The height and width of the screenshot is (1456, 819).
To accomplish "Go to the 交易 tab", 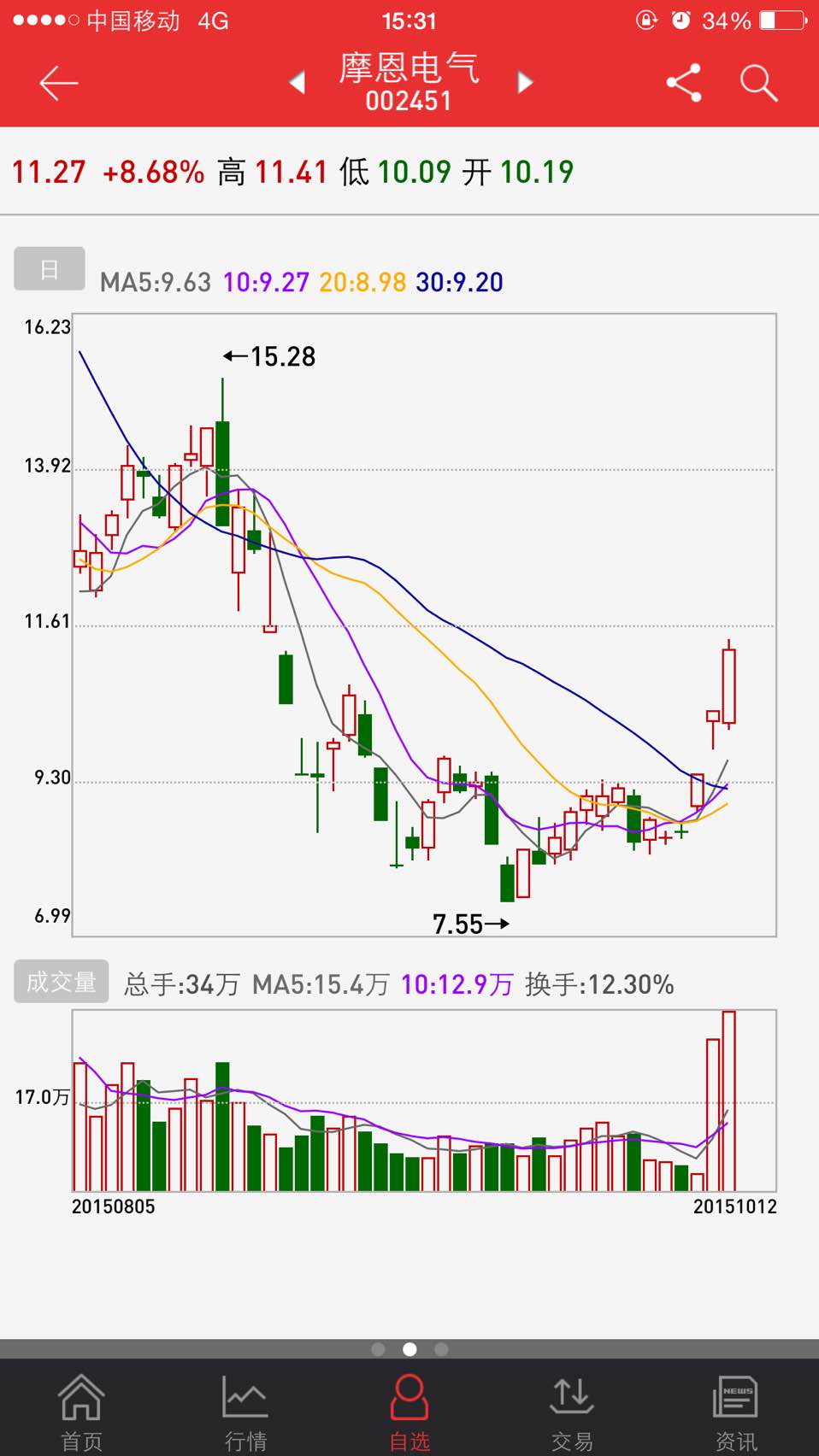I will coord(572,1412).
